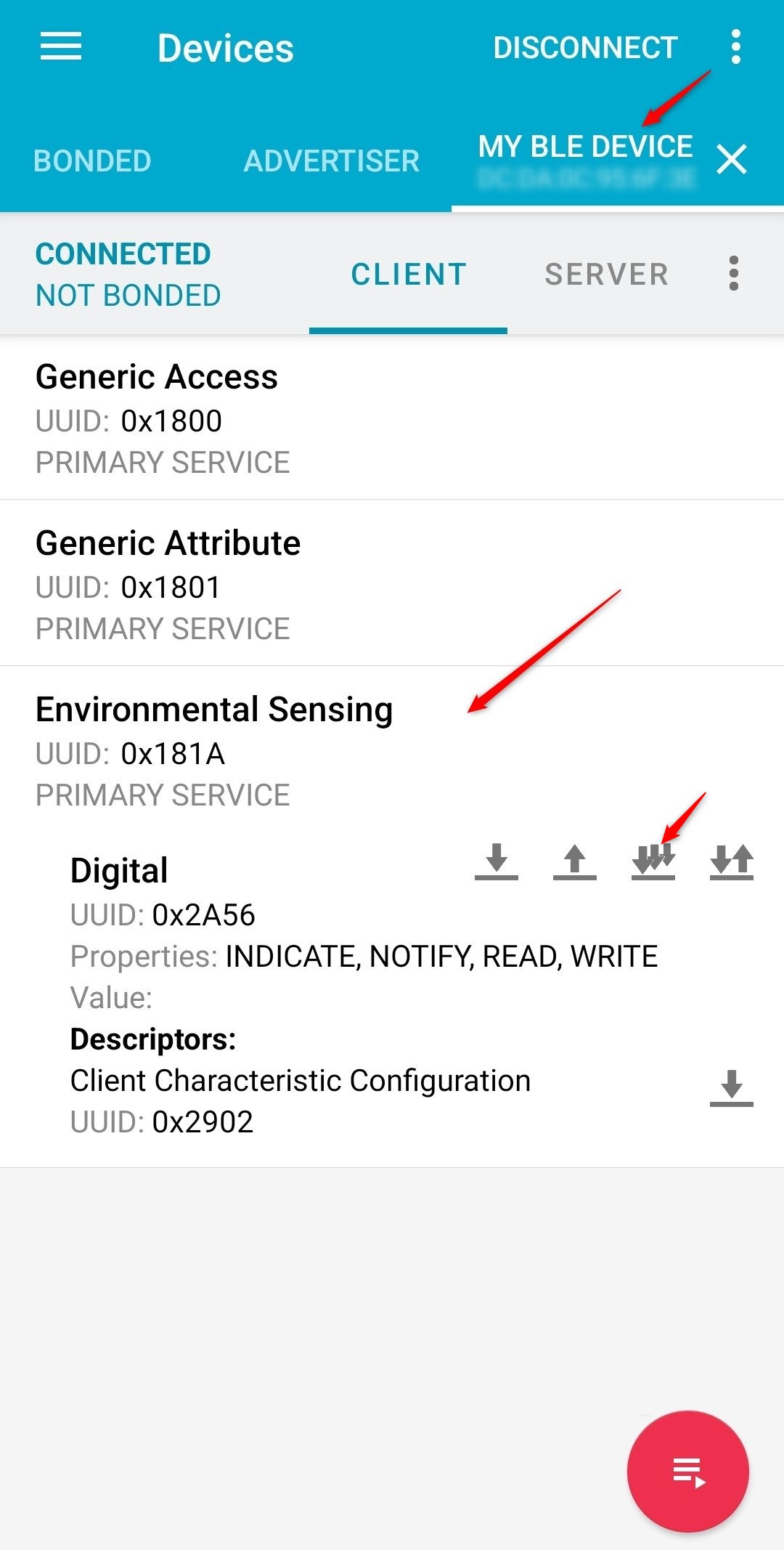Collapse the Environmental Sensing service
Screen dimensions: 784x1550
tap(392, 750)
